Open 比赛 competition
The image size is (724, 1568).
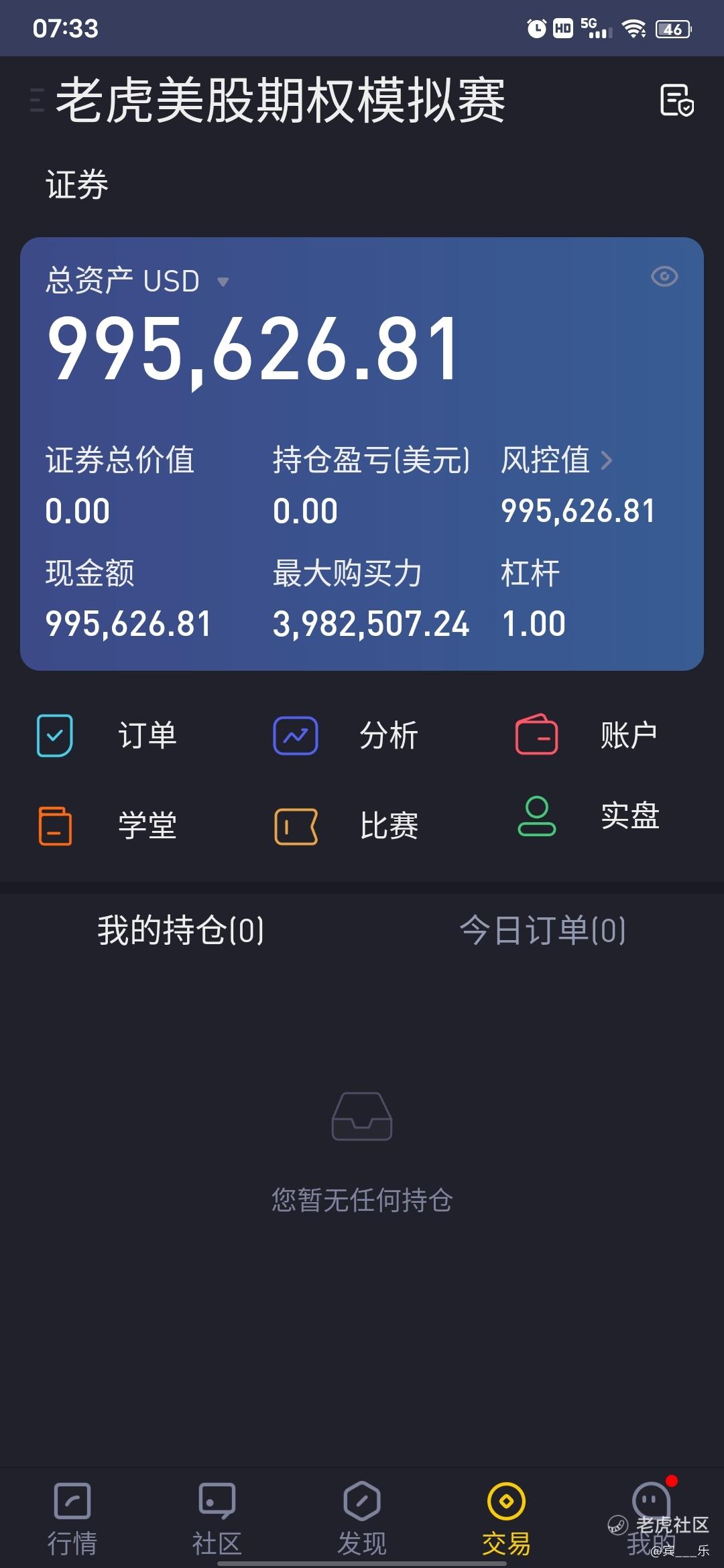[x=346, y=826]
